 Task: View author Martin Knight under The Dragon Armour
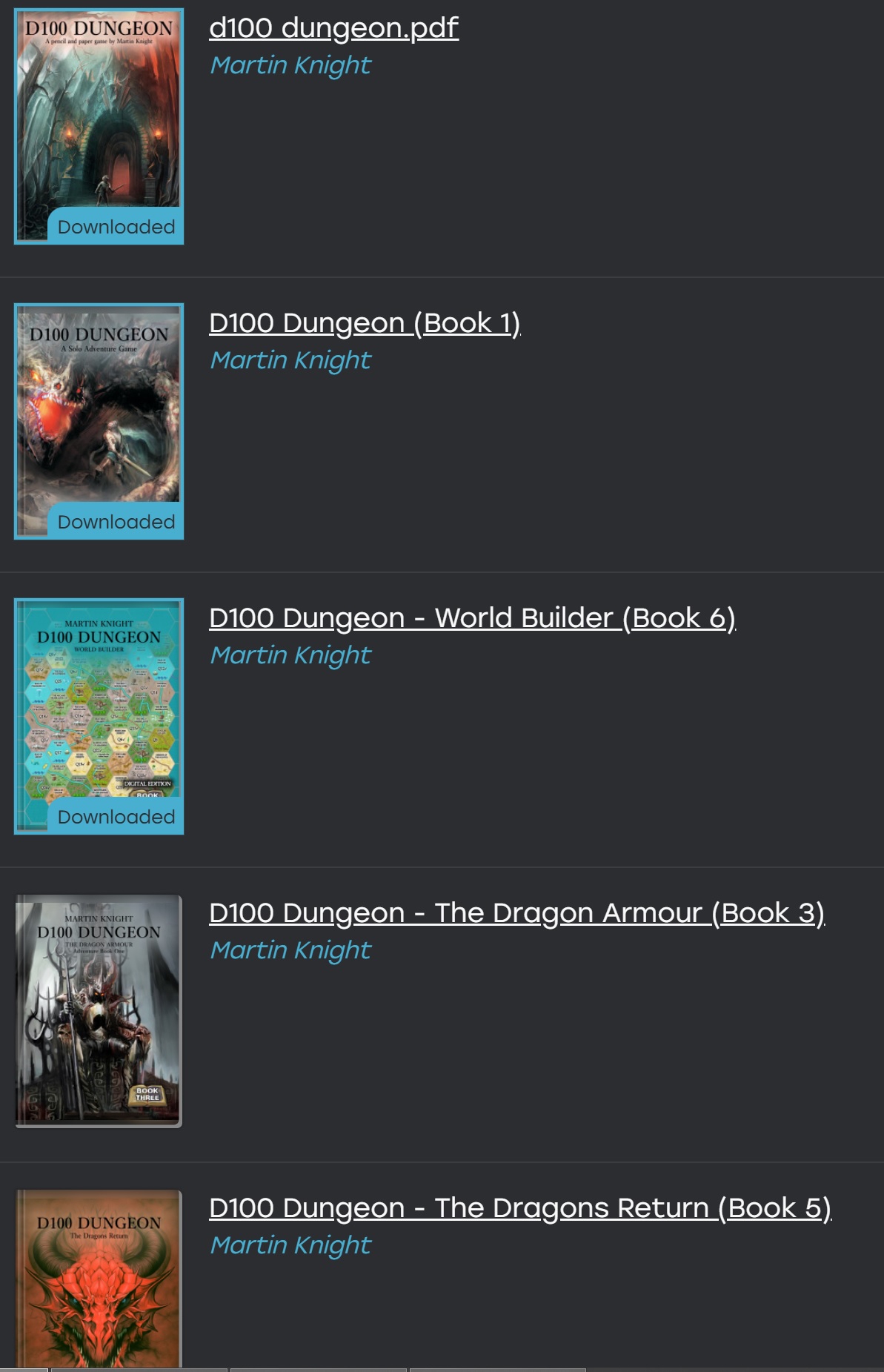coord(290,950)
